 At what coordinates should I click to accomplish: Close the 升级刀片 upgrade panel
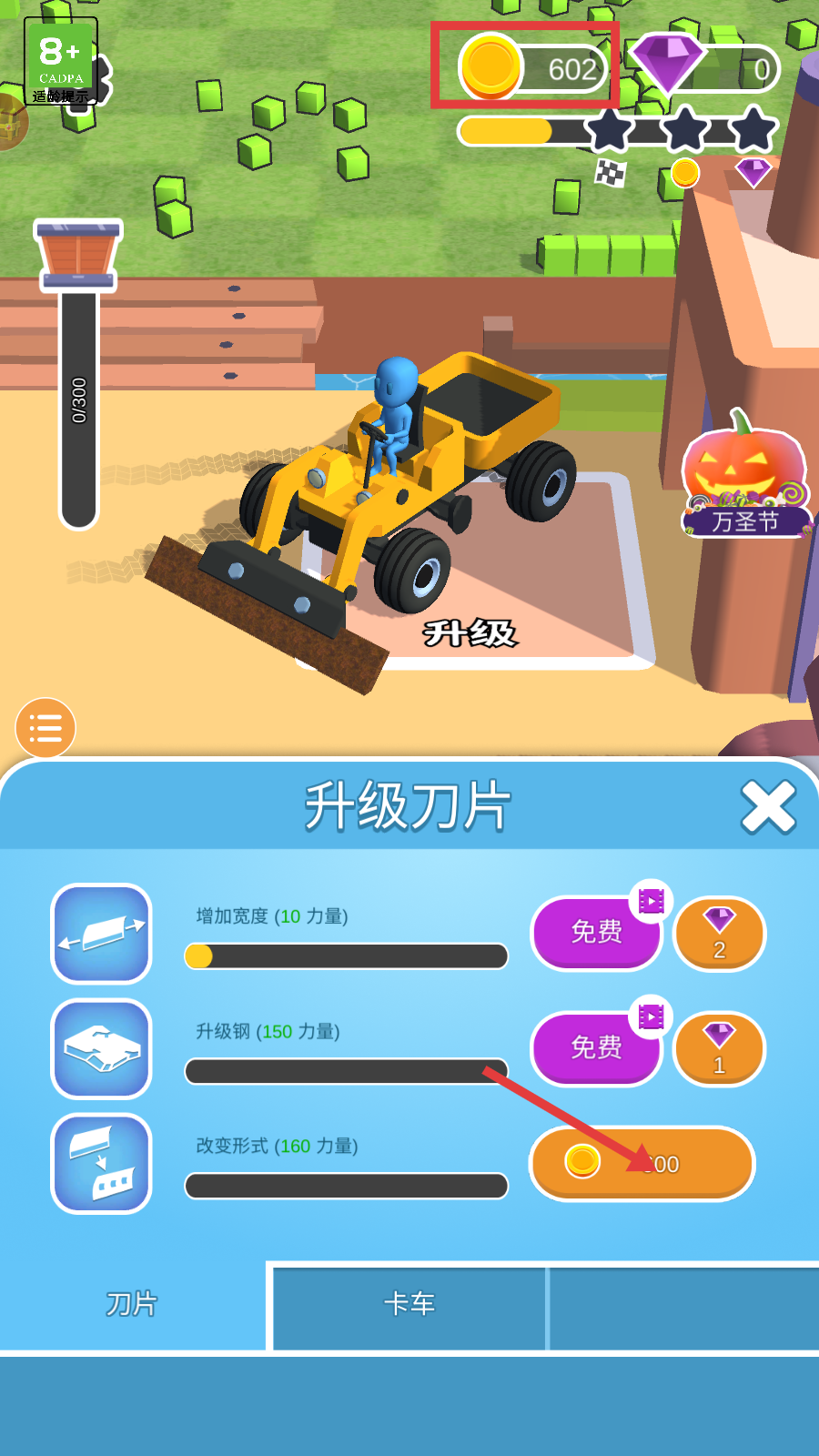point(768,807)
